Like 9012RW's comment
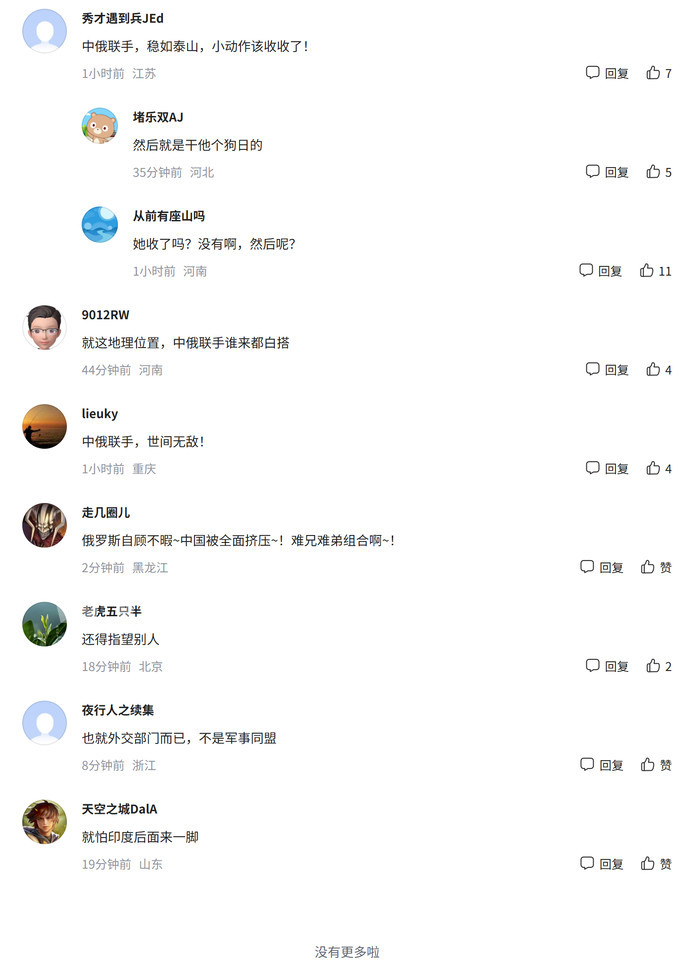Image resolution: width=700 pixels, height=968 pixels. [658, 370]
